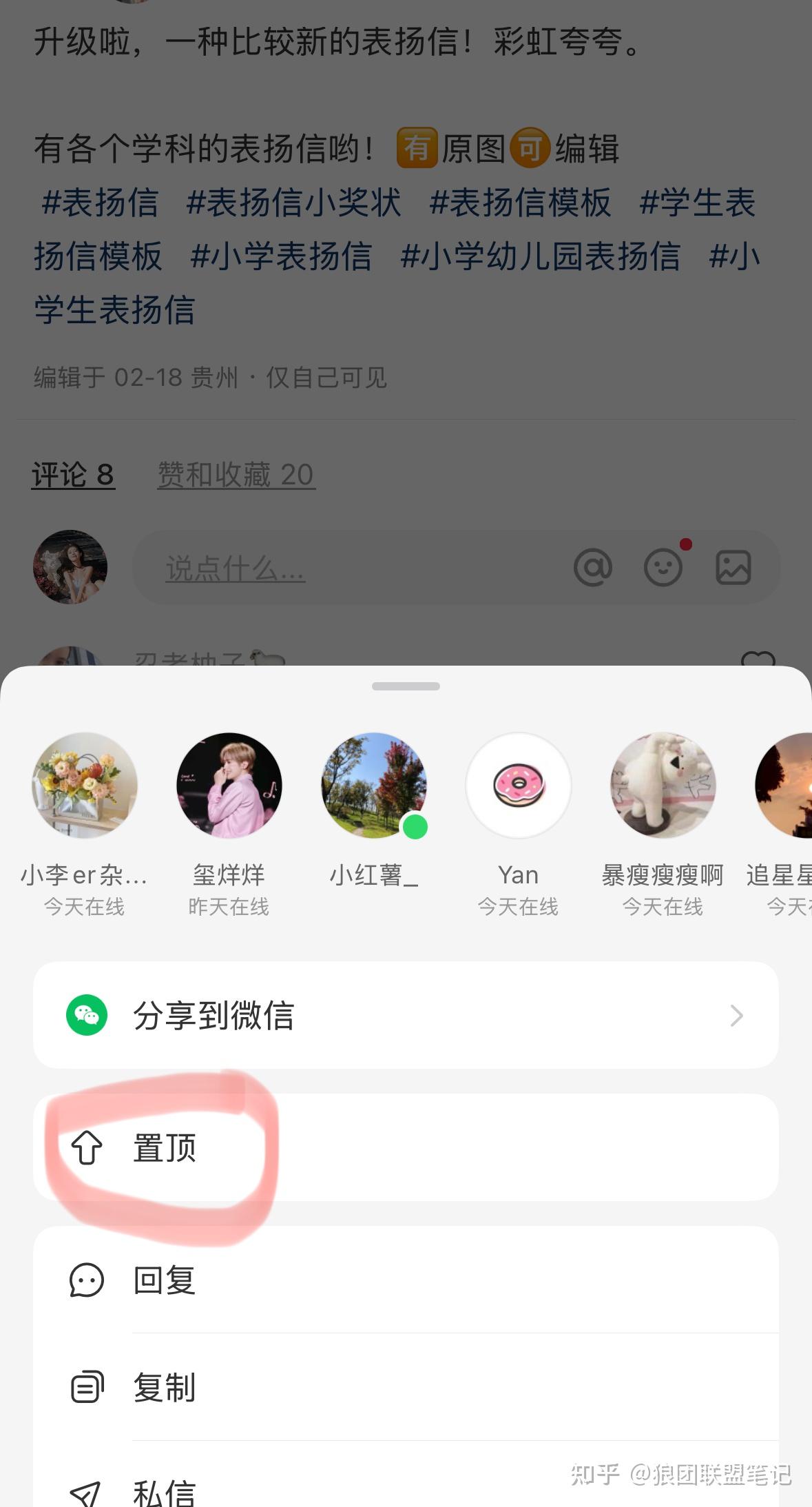This screenshot has height=1507, width=812.
Task: Send to contact 玺烊烊
Action: (229, 786)
